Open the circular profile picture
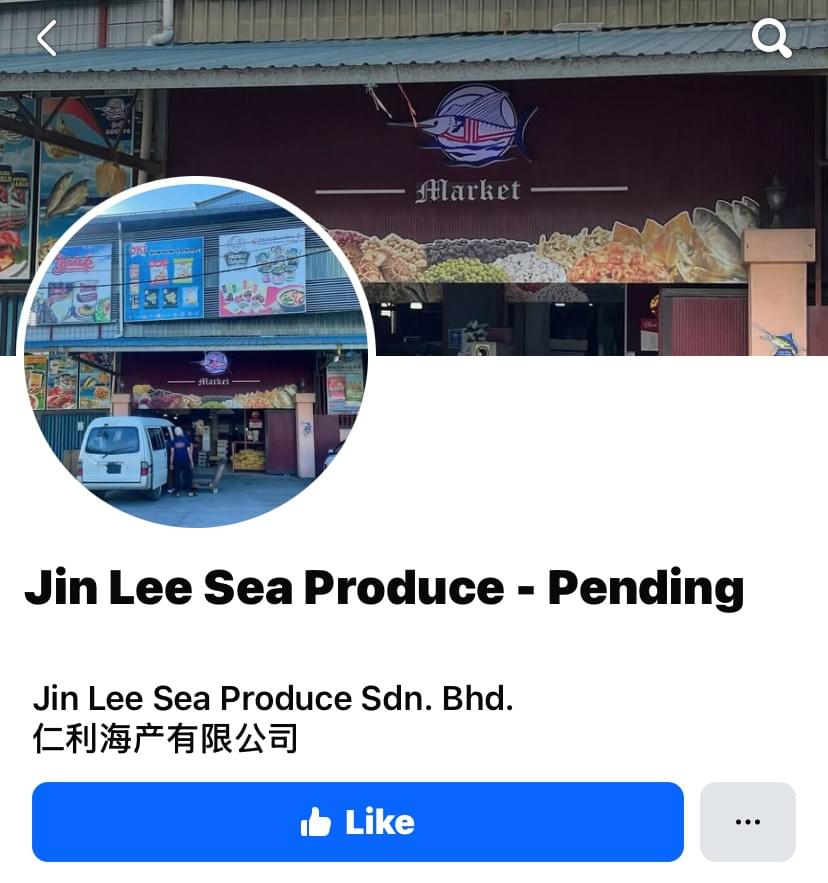 [197, 355]
